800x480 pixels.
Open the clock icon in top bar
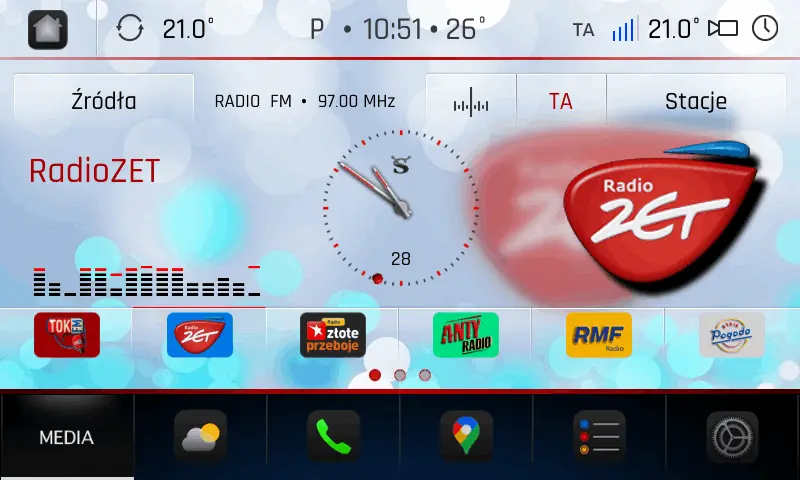coord(765,28)
